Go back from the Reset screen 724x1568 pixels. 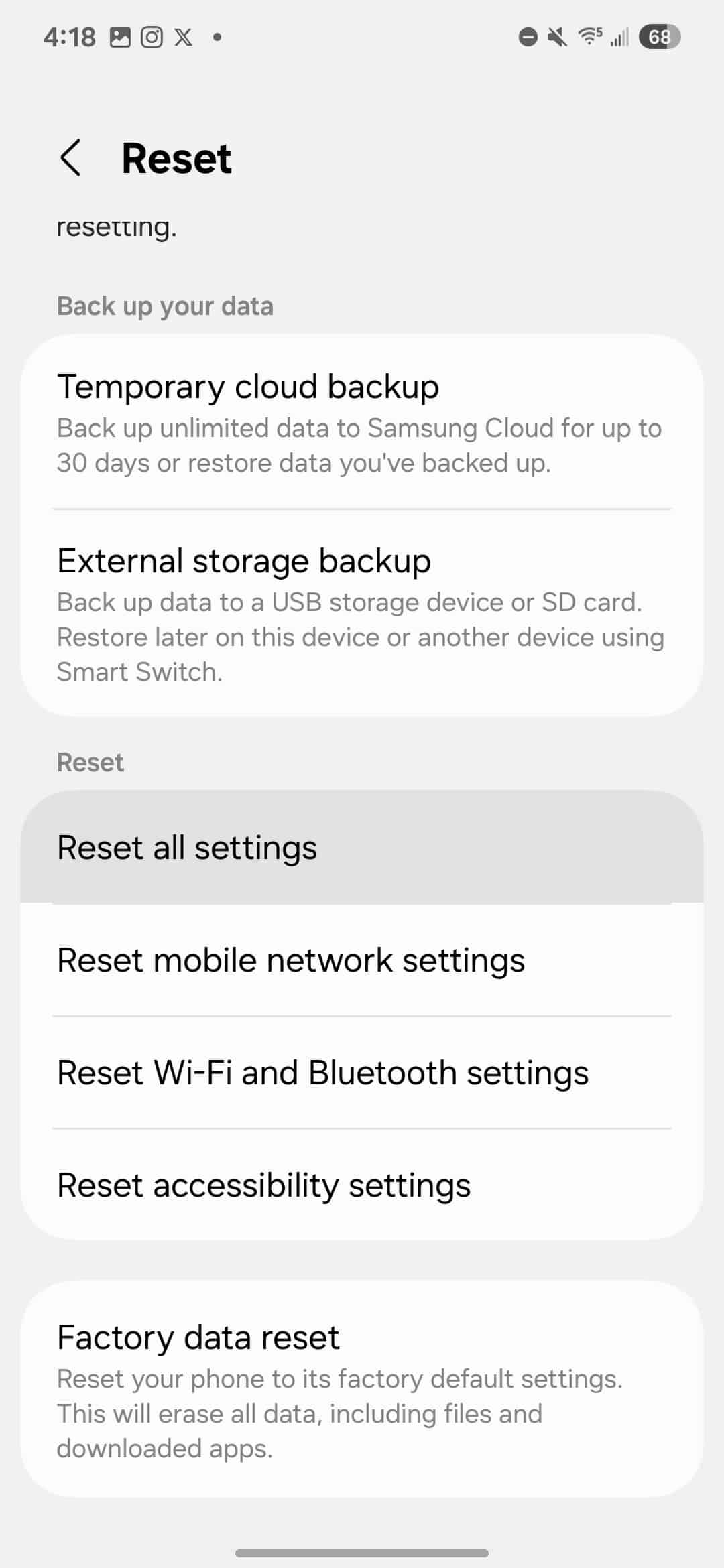(71, 158)
